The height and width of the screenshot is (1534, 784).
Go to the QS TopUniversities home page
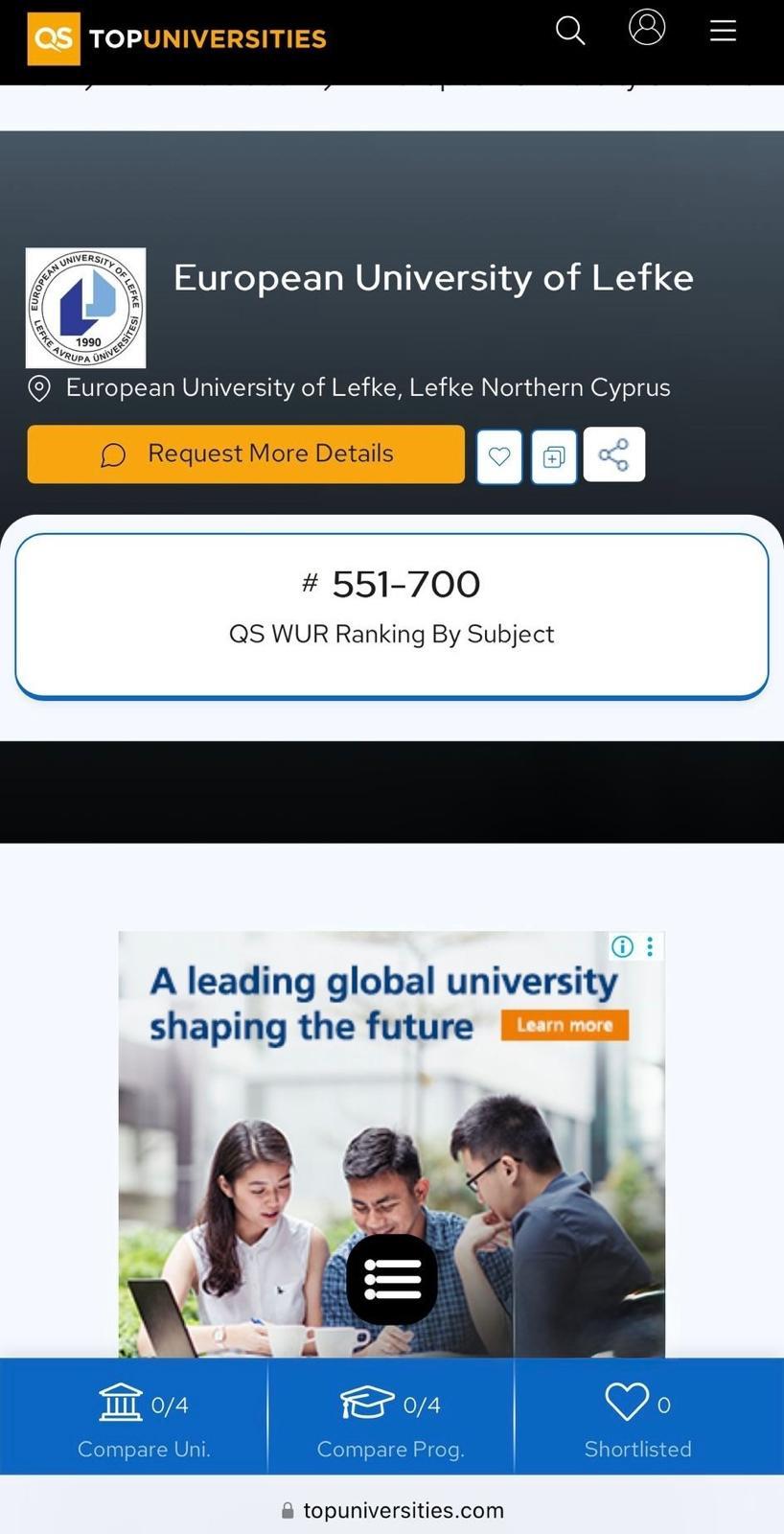(x=177, y=38)
